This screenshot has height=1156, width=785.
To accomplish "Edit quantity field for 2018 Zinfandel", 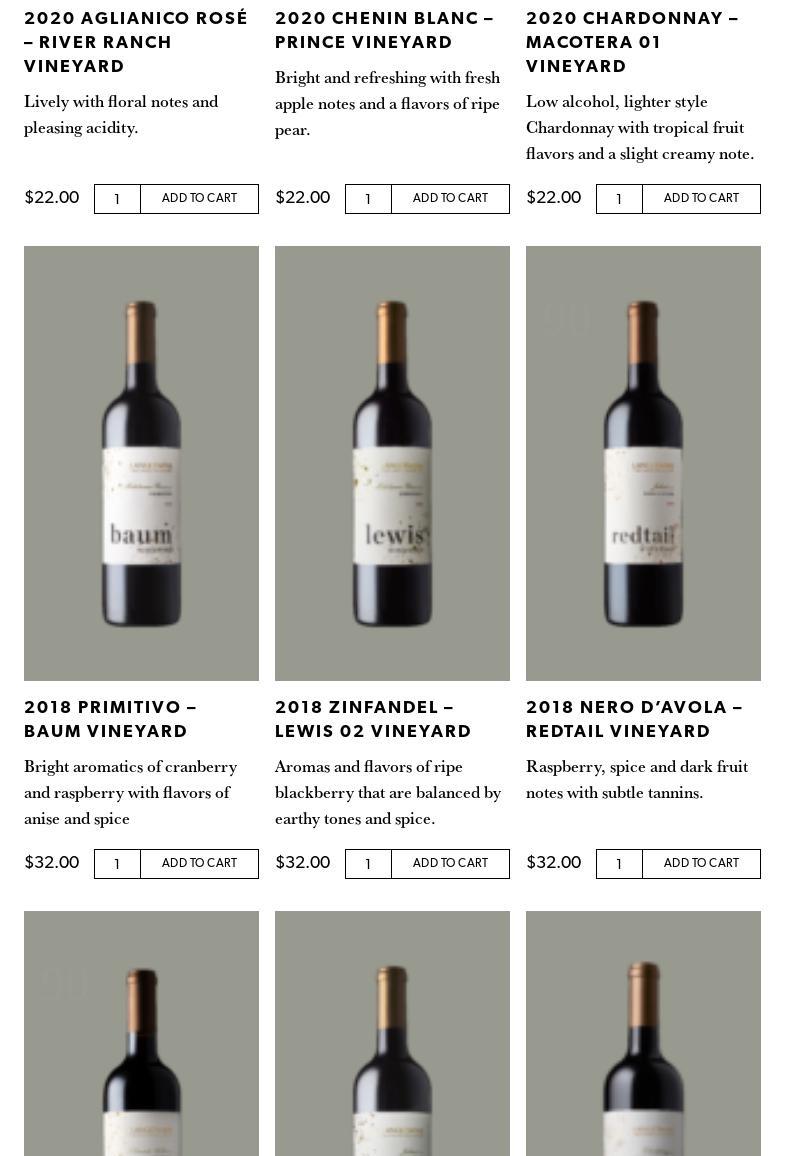I will pos(368,864).
